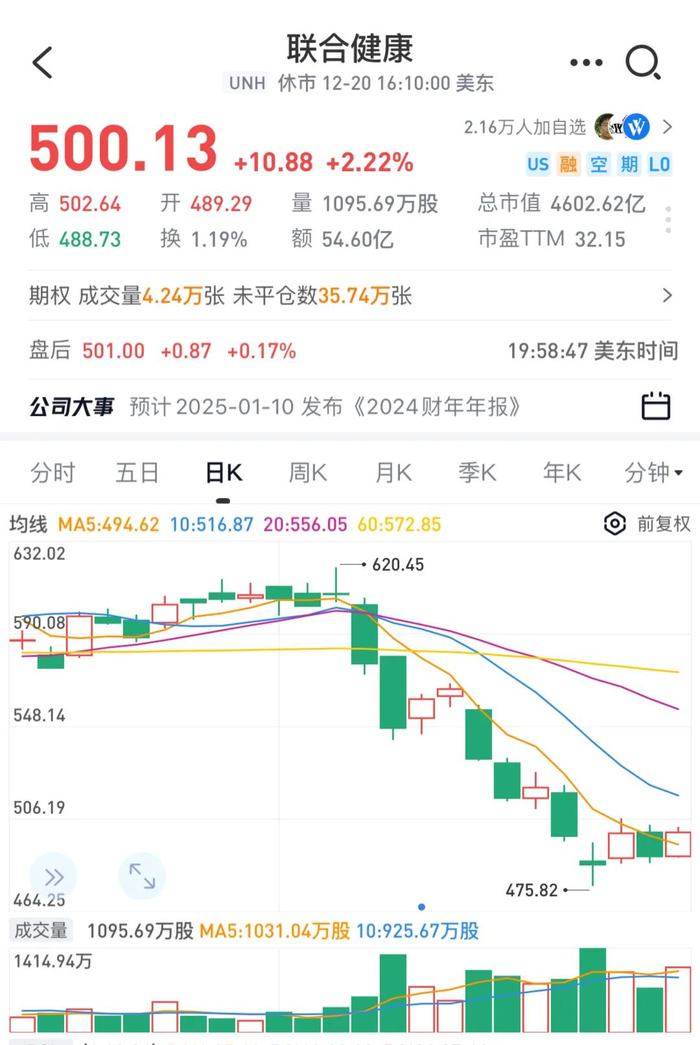Select the 日K chart tab

pos(223,472)
